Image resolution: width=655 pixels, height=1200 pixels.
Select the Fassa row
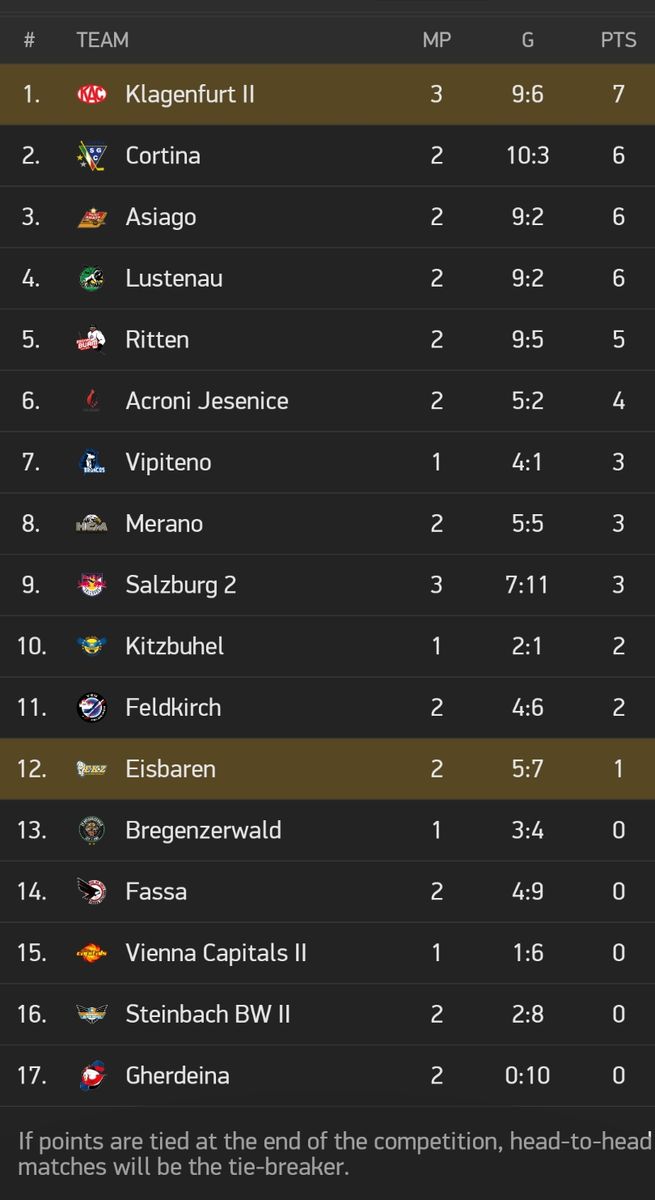click(327, 892)
